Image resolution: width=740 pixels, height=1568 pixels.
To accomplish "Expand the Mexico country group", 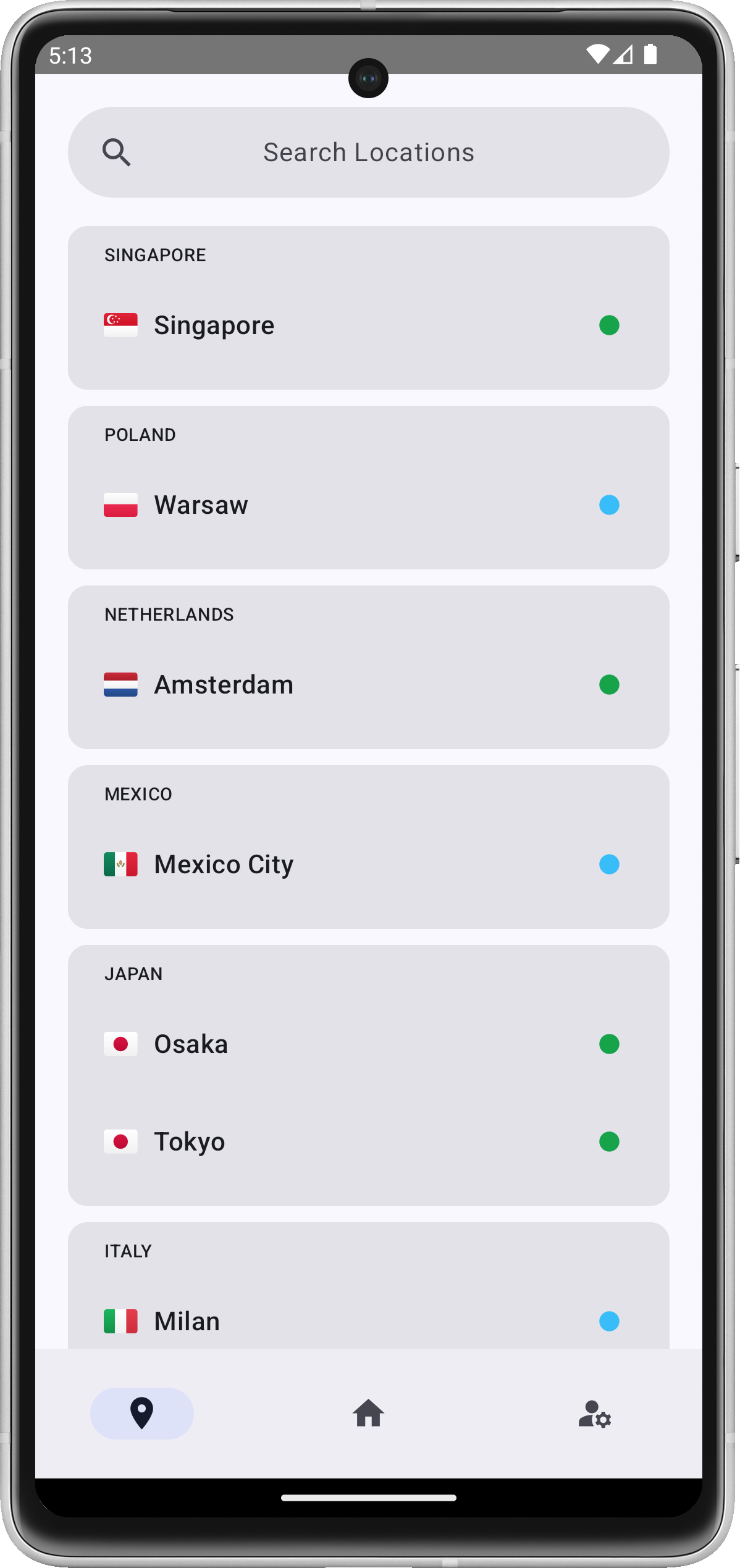I will coord(138,794).
